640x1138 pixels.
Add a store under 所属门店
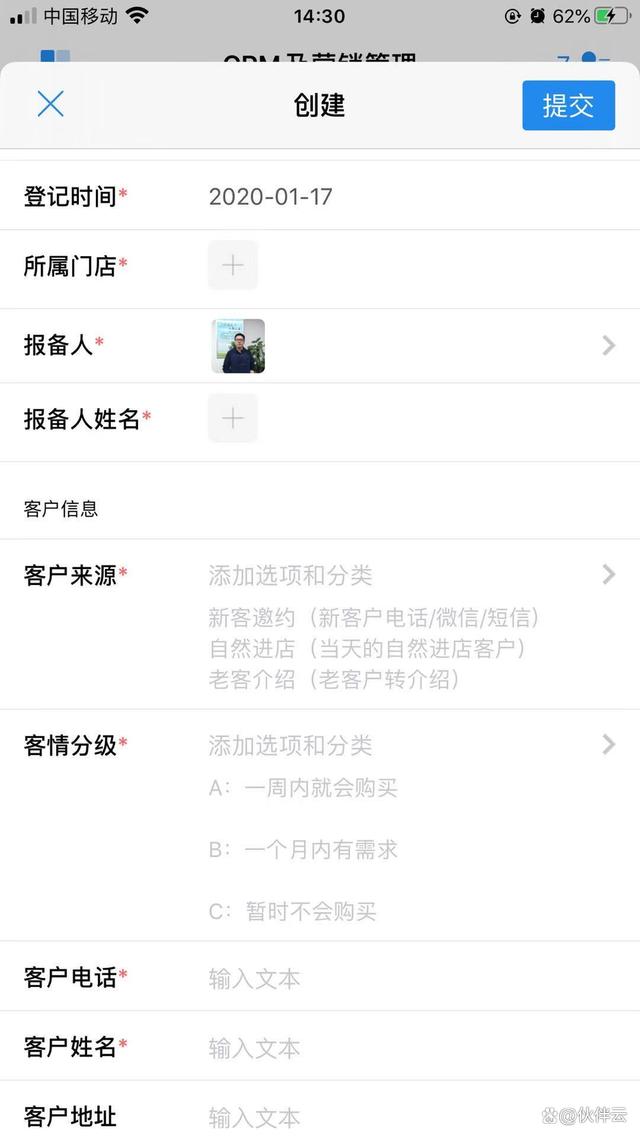[233, 266]
